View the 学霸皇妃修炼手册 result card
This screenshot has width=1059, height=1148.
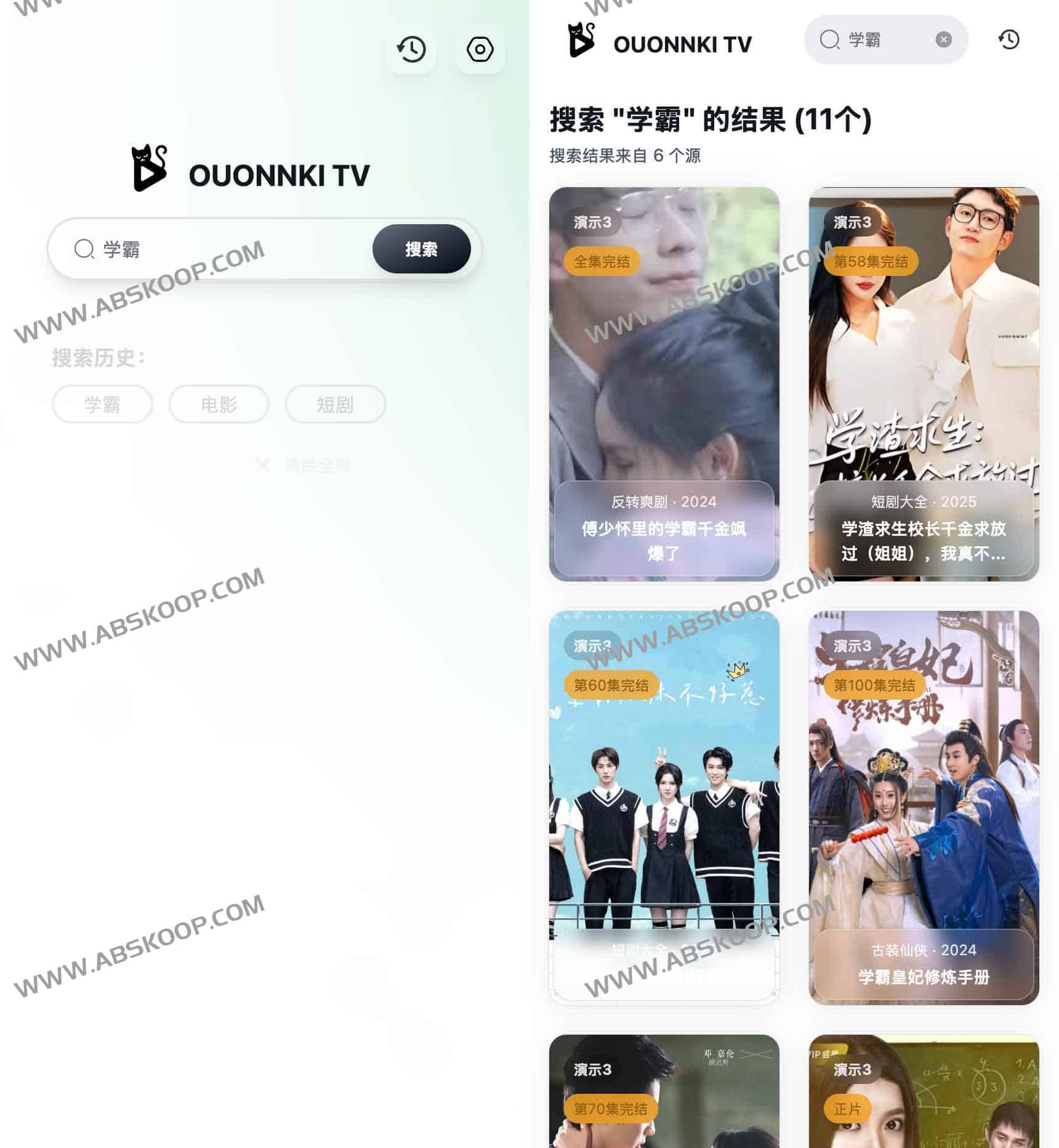(x=924, y=807)
